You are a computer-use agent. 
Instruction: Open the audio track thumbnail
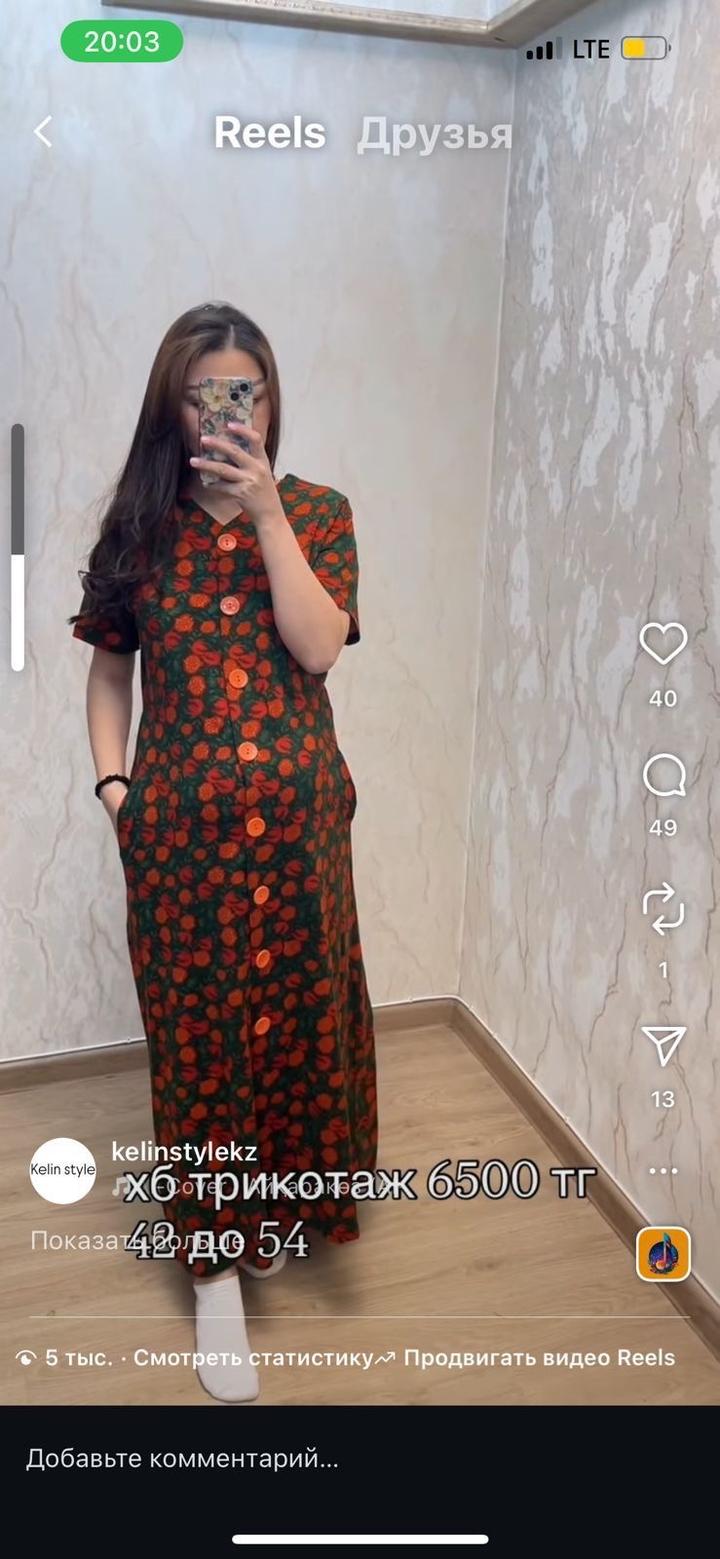coord(663,1254)
